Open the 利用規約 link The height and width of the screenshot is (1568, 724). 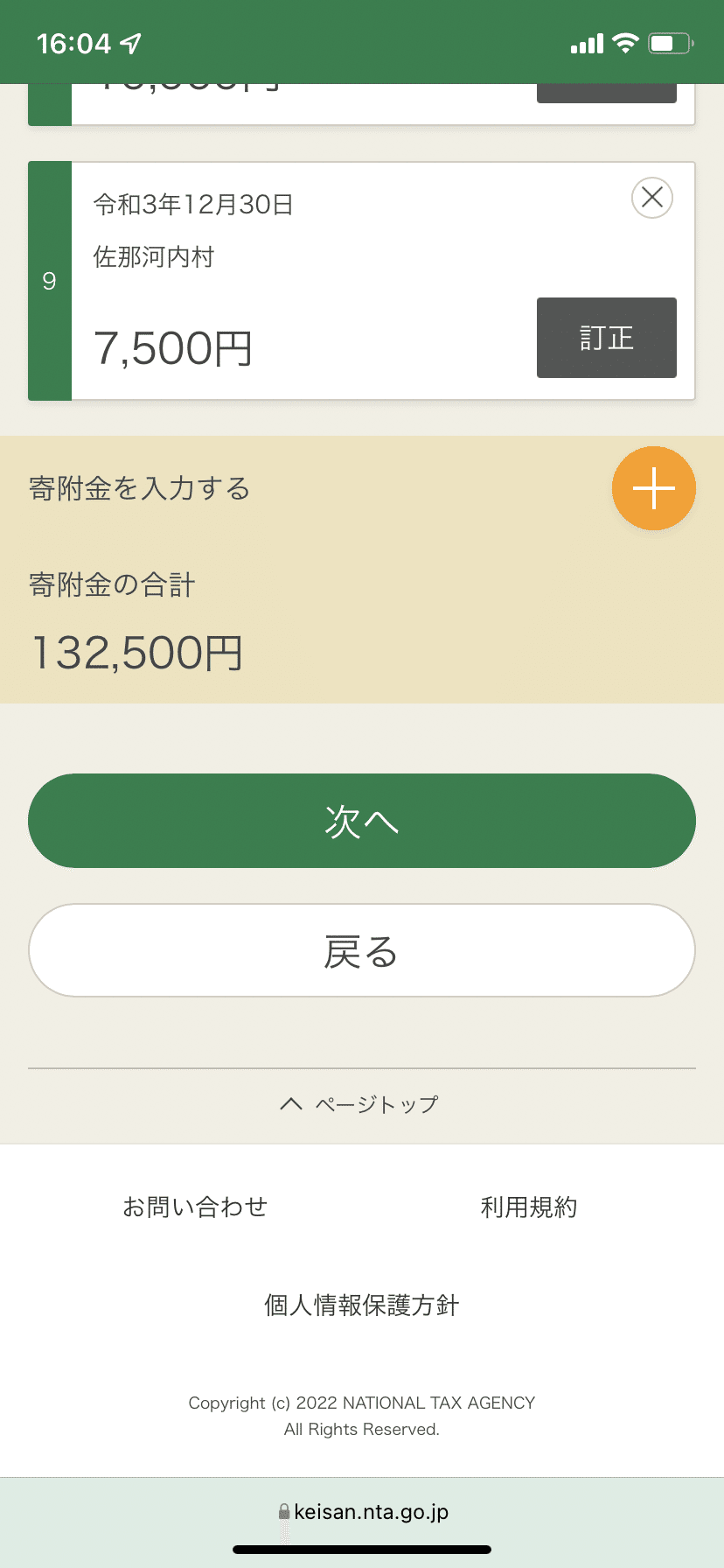[529, 1207]
